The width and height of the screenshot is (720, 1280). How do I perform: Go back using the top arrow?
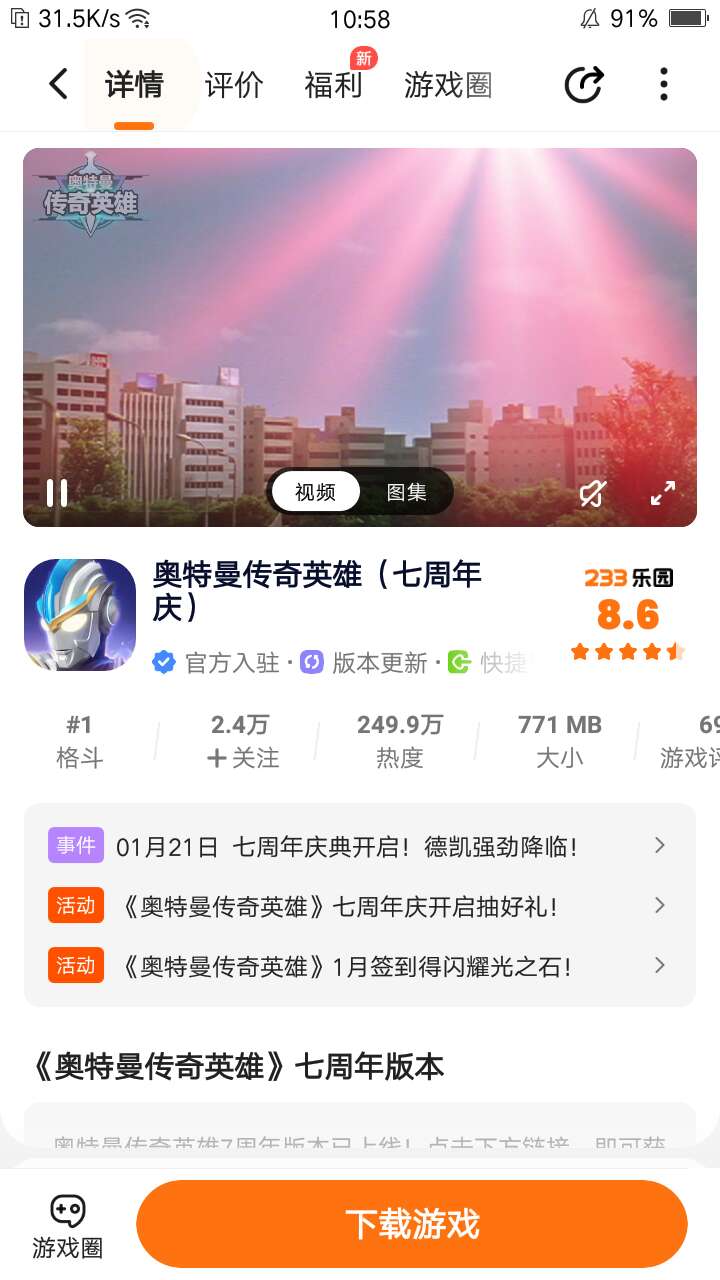tap(58, 85)
